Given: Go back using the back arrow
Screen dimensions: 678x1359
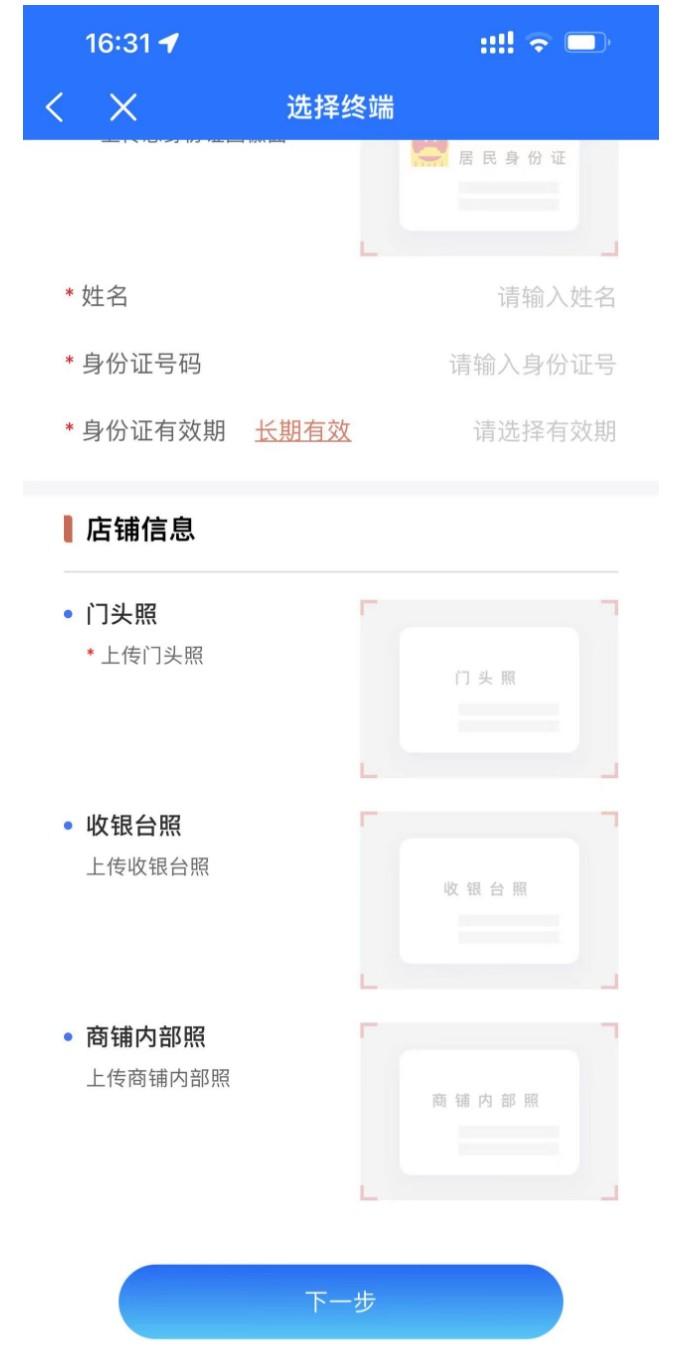Looking at the screenshot, I should point(56,107).
